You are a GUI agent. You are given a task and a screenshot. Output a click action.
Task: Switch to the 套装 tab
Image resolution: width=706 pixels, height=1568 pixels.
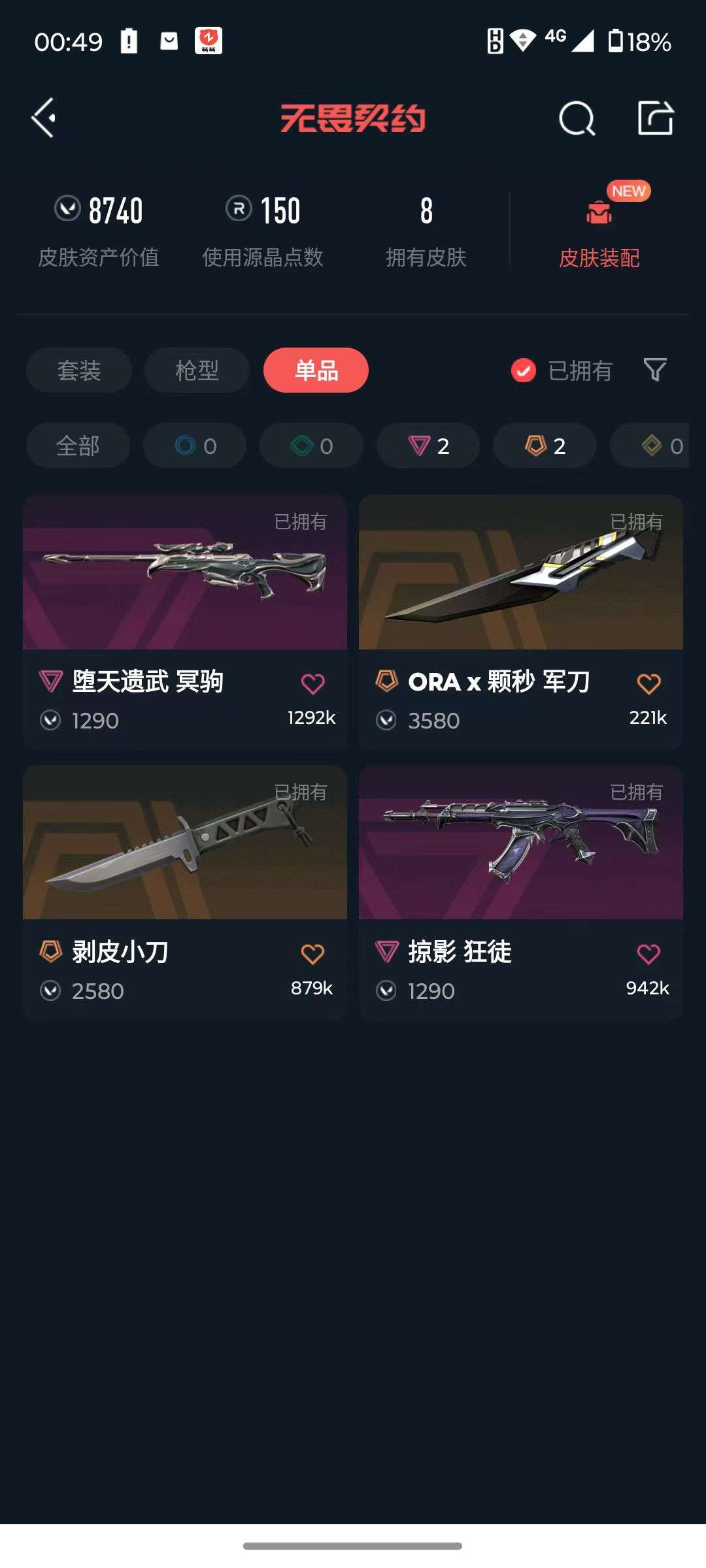(x=78, y=370)
